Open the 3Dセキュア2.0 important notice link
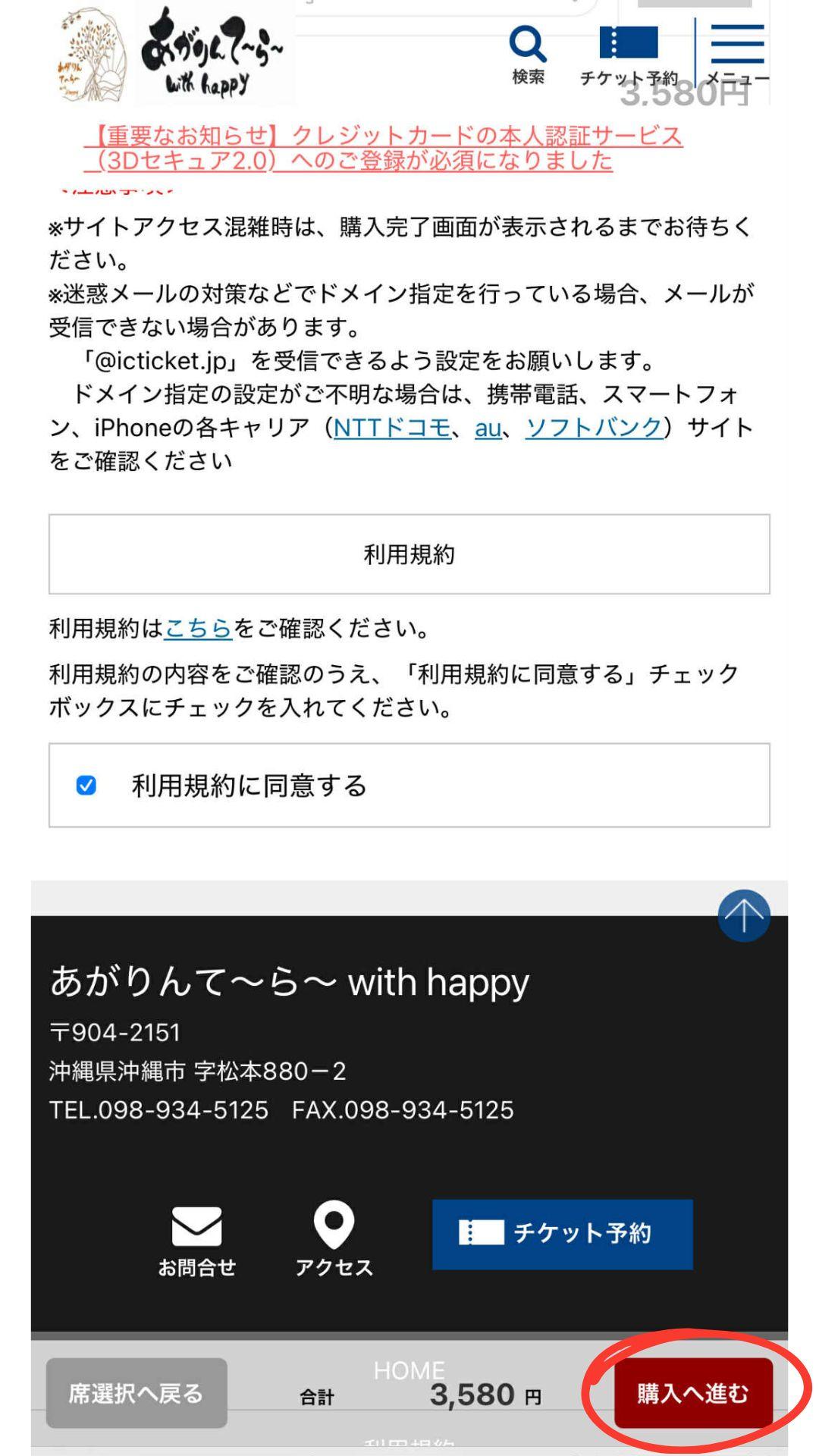This screenshot has height=1456, width=819. [383, 148]
